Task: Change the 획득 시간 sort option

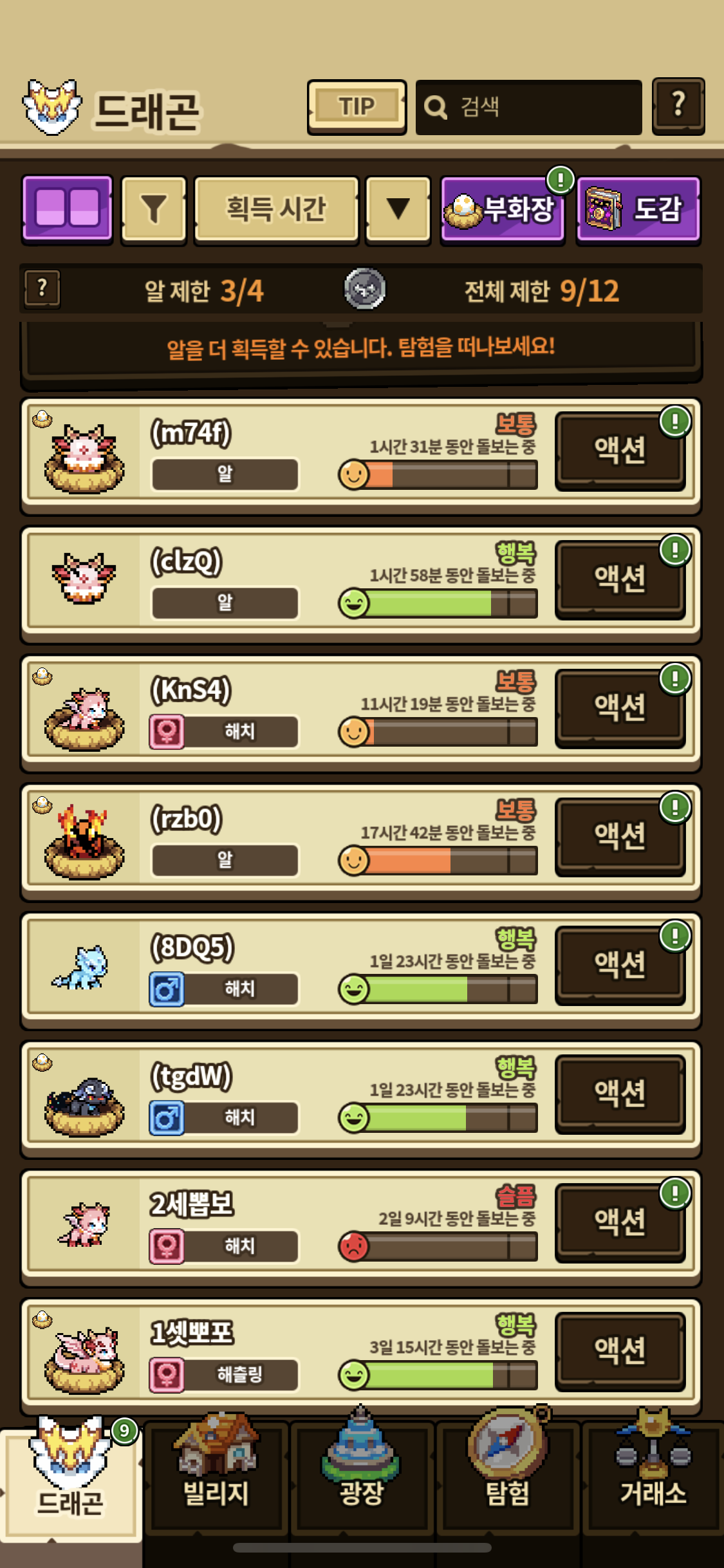Action: [x=276, y=210]
